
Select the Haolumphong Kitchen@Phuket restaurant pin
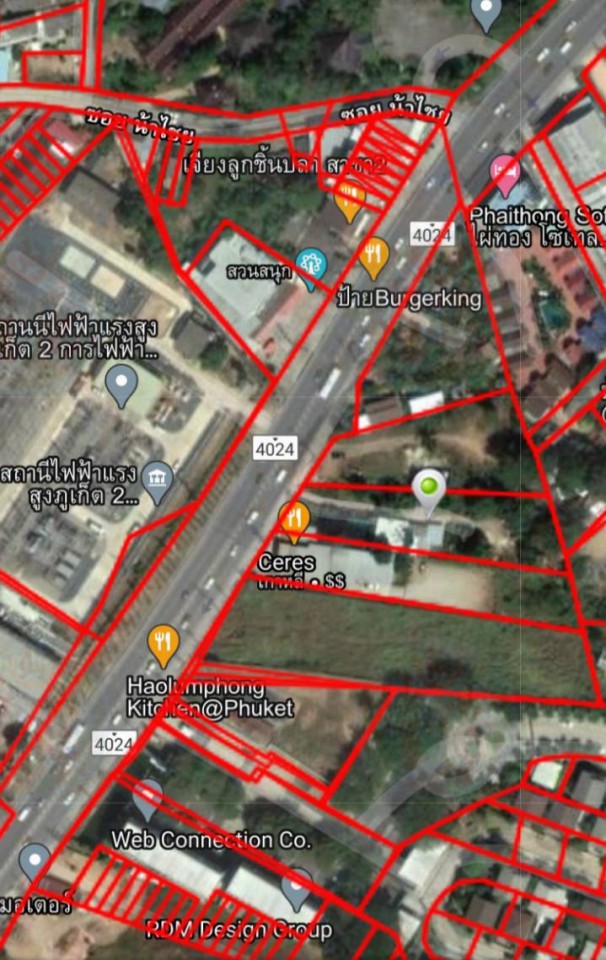[163, 644]
